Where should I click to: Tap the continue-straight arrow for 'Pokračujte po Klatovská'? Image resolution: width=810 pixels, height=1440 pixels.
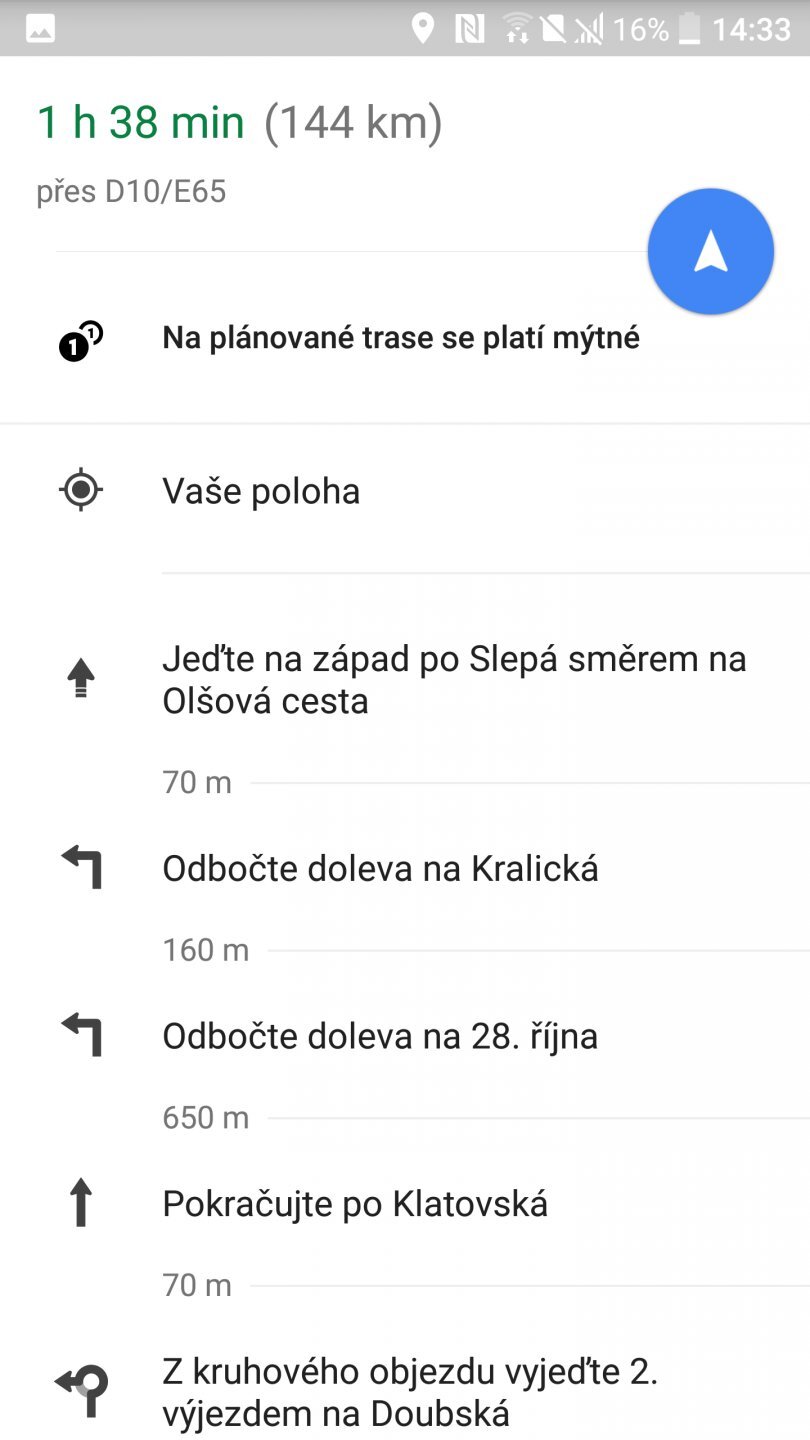click(x=80, y=1203)
